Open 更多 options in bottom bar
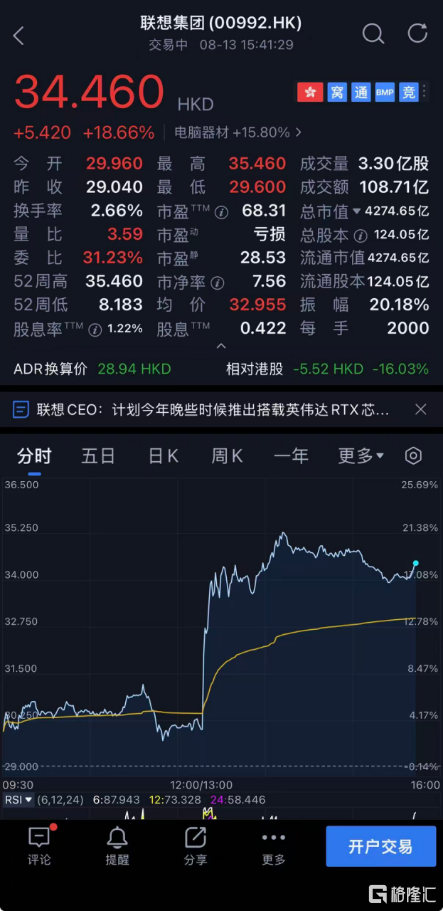The height and width of the screenshot is (911, 443). (273, 847)
